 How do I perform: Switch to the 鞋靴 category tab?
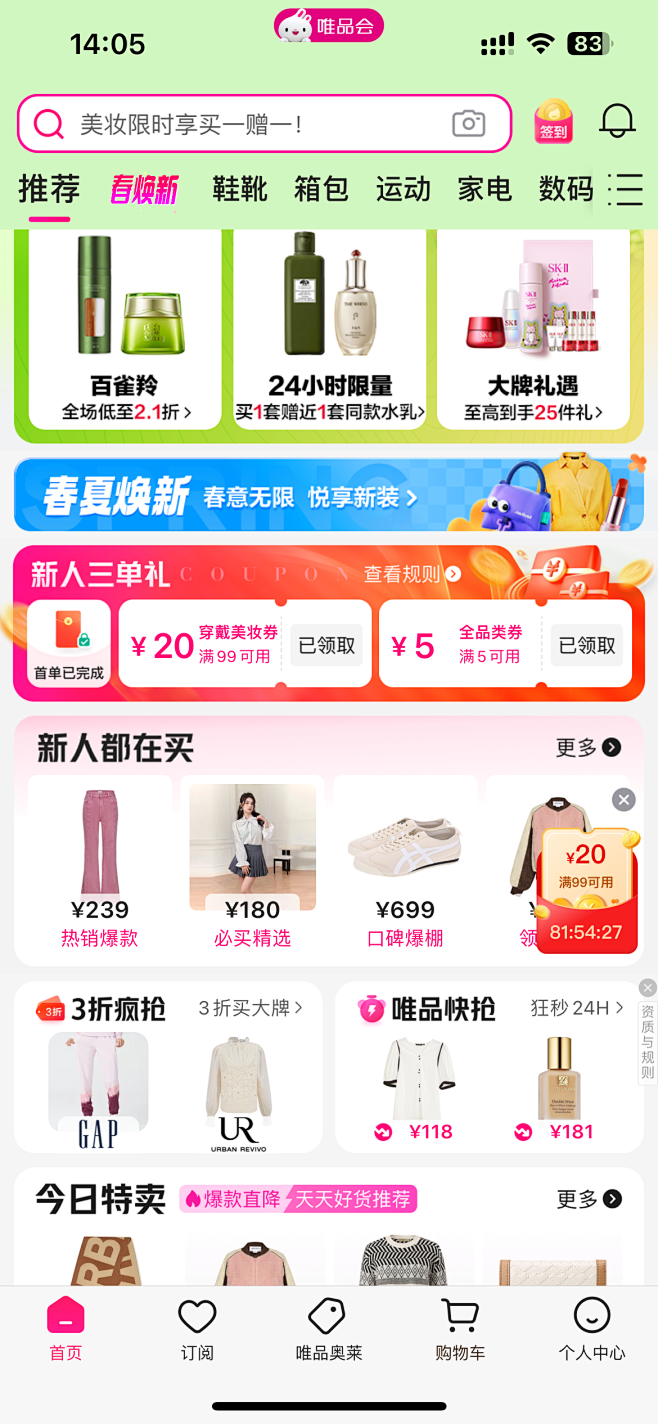(240, 189)
